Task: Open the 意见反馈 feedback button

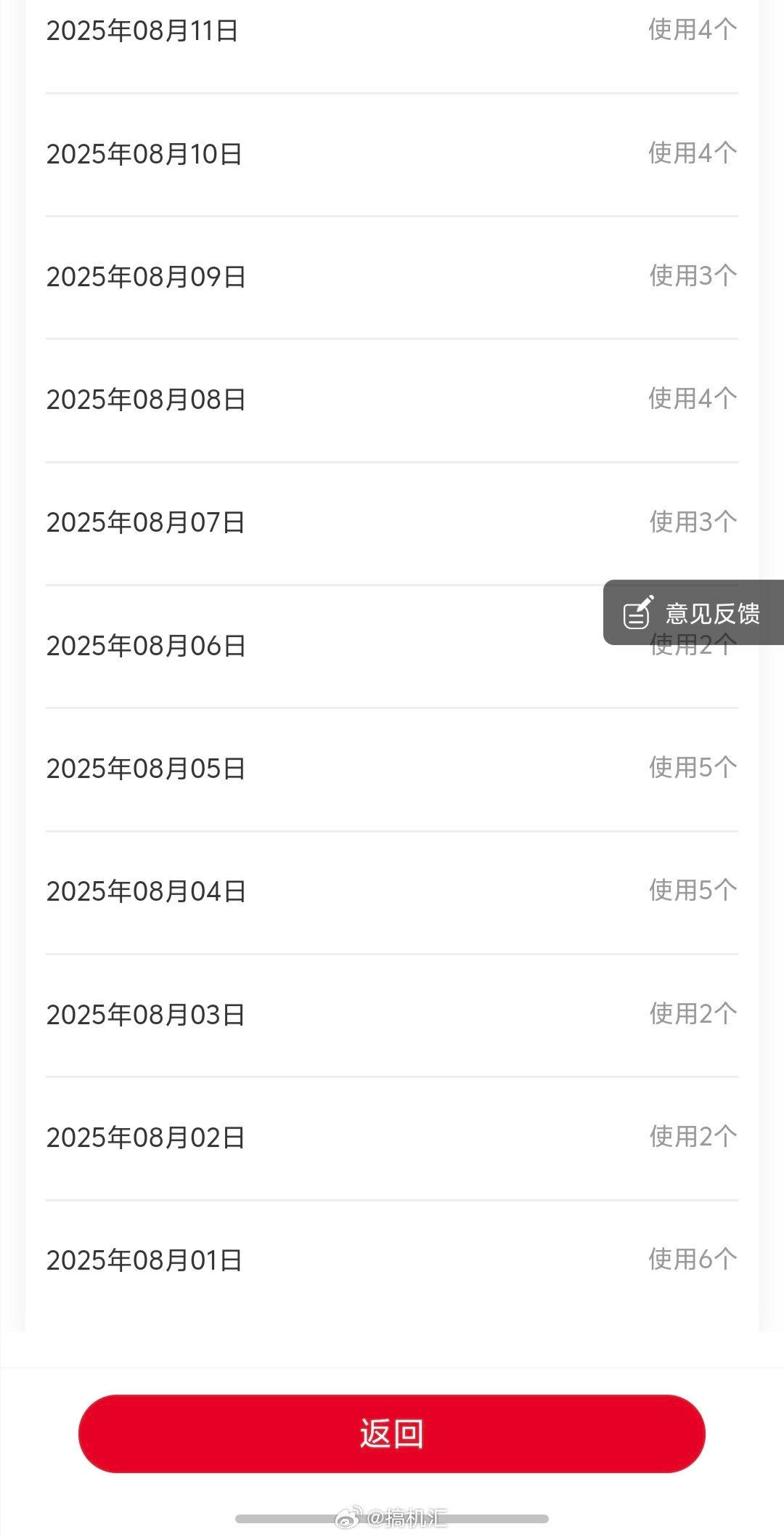Action: [x=693, y=612]
